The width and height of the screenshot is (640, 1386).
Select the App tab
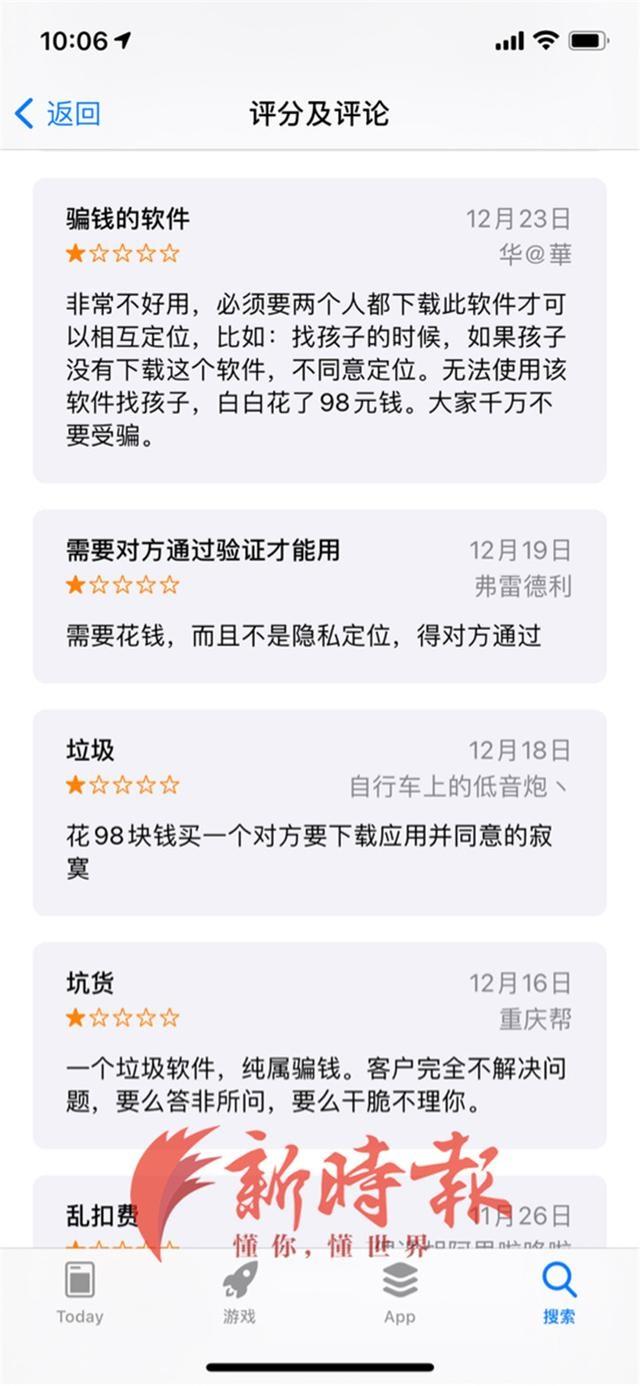point(399,1291)
